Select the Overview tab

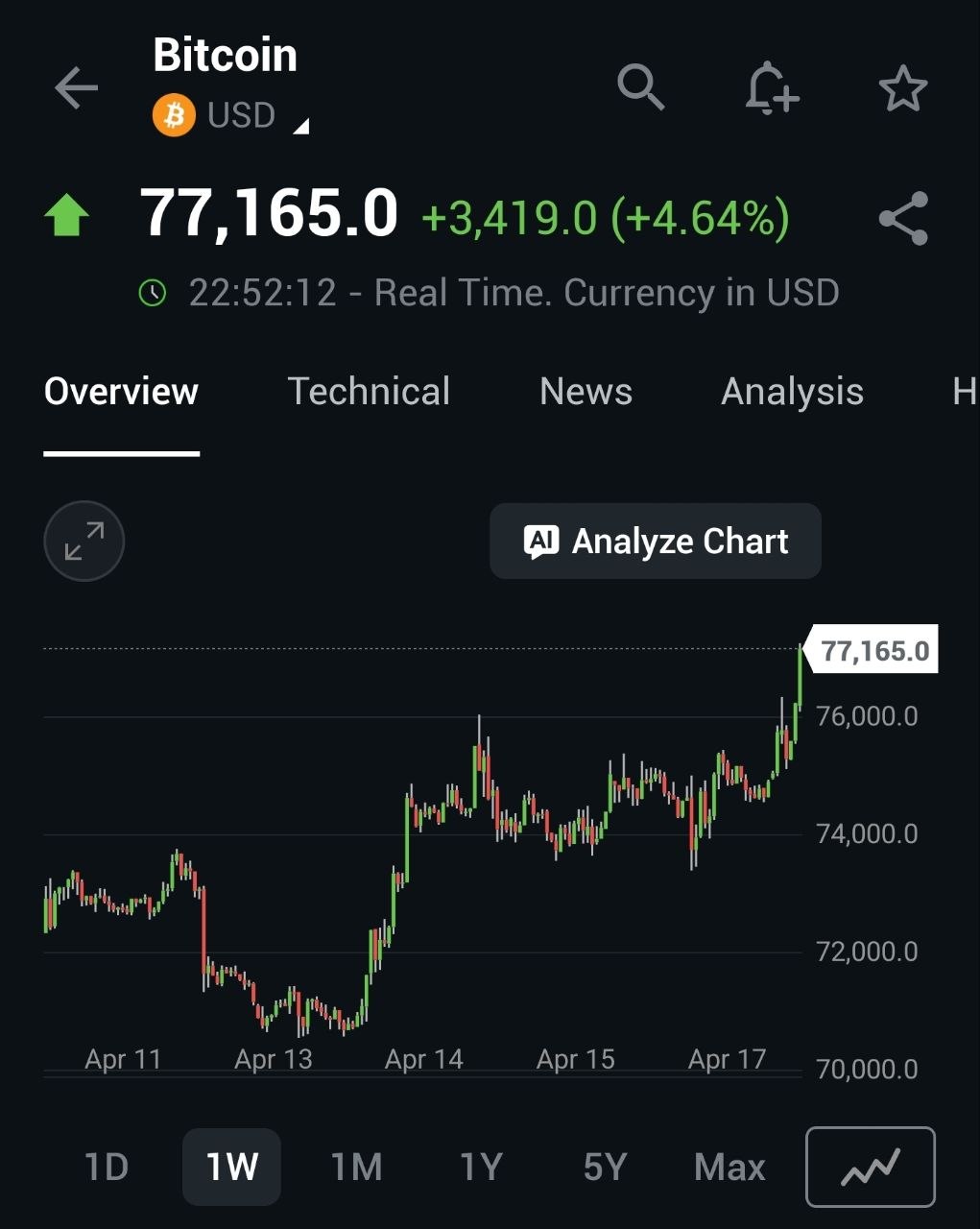pos(121,392)
